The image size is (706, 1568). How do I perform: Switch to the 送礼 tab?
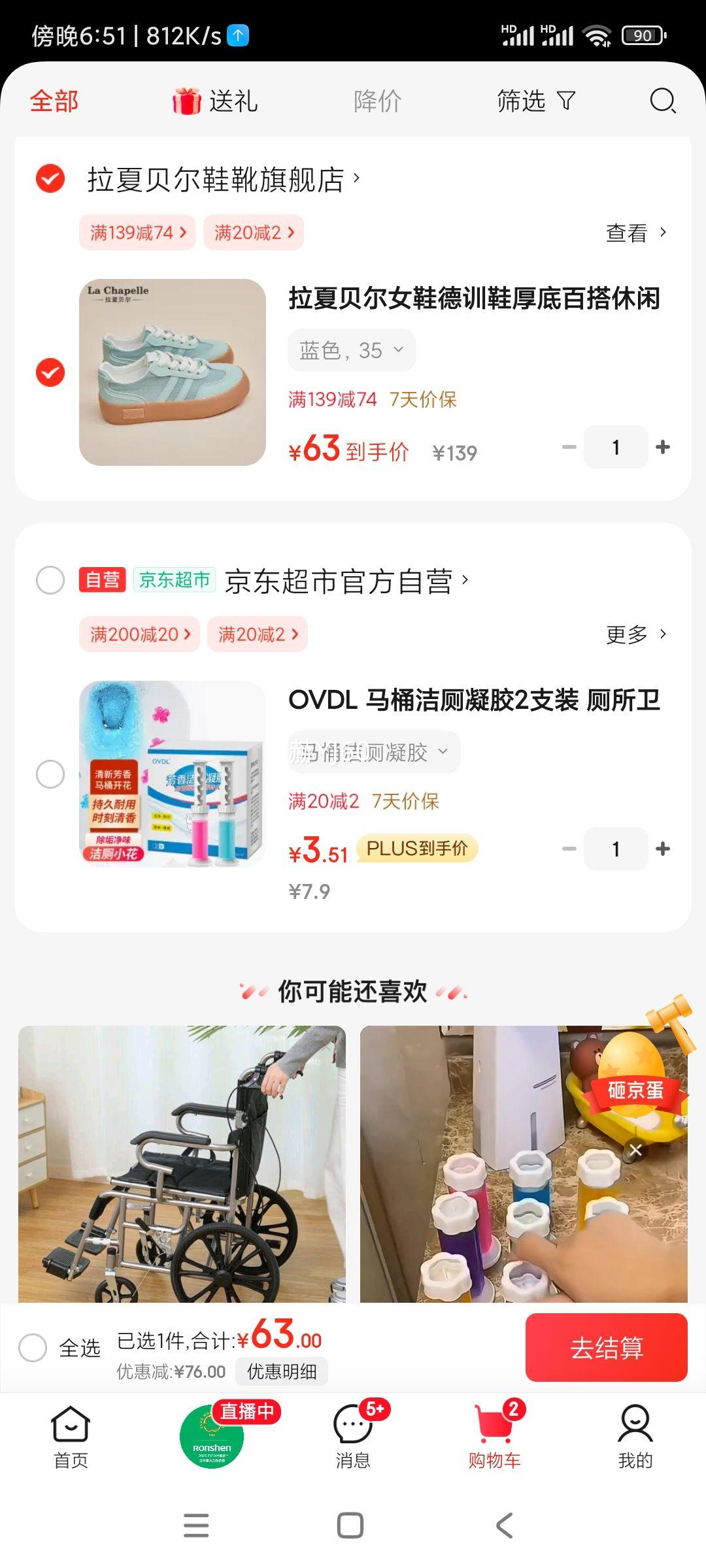coord(216,101)
